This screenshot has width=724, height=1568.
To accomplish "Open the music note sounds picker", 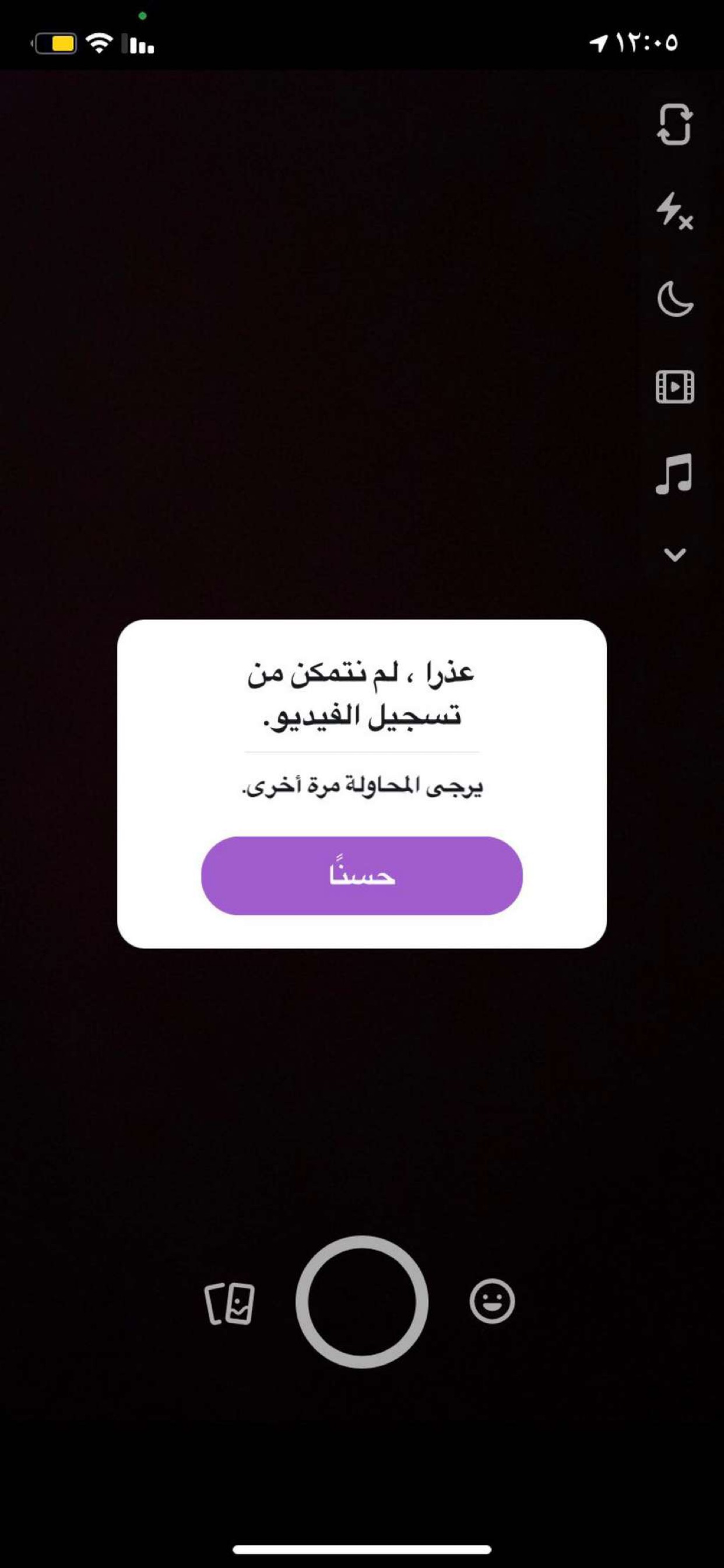I will [674, 474].
